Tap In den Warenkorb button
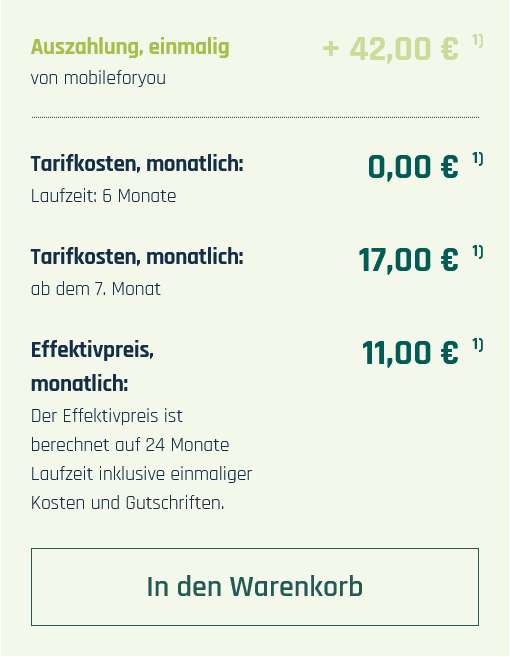The height and width of the screenshot is (657, 510). tap(255, 587)
